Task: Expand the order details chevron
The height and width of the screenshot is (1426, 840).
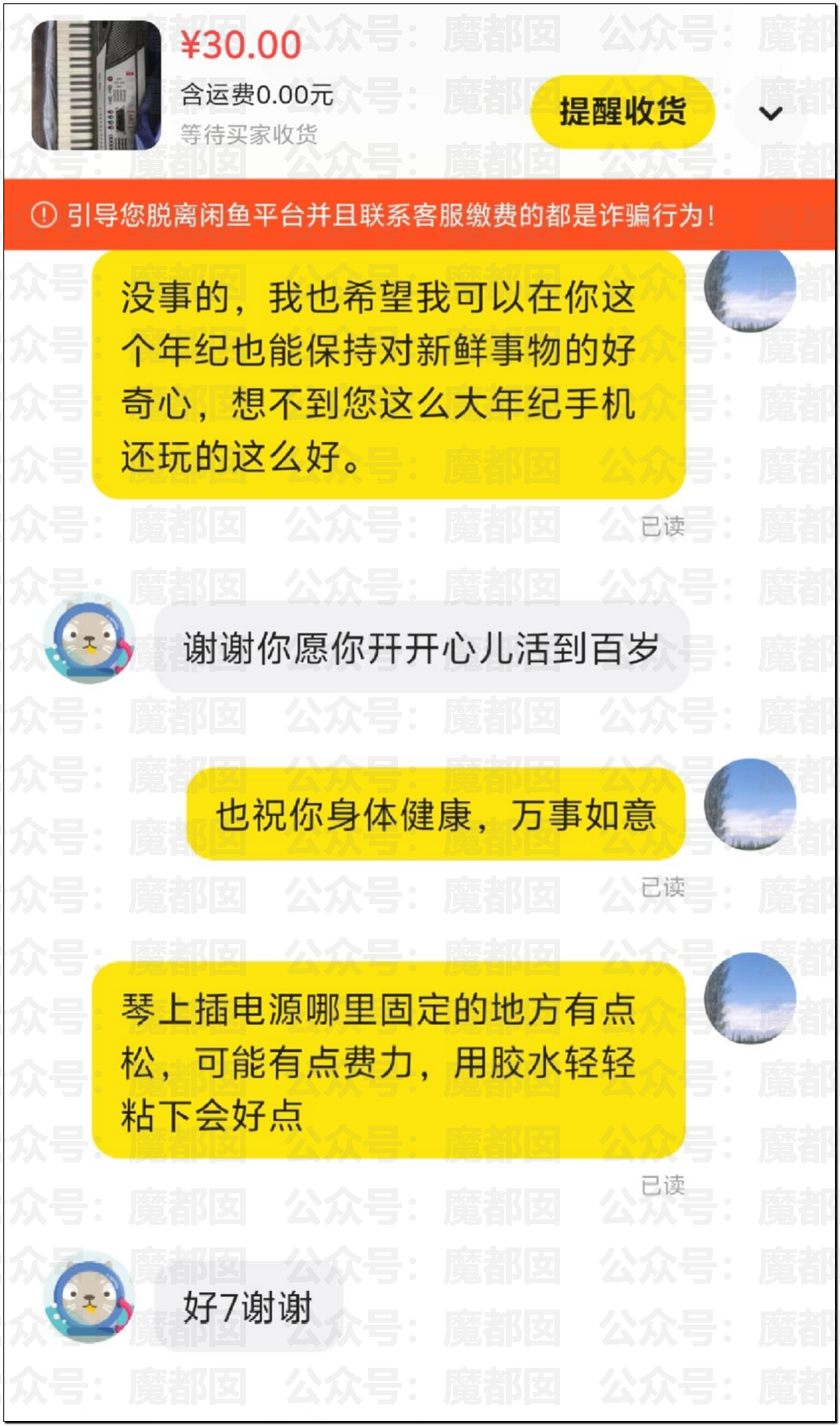Action: pos(771,113)
